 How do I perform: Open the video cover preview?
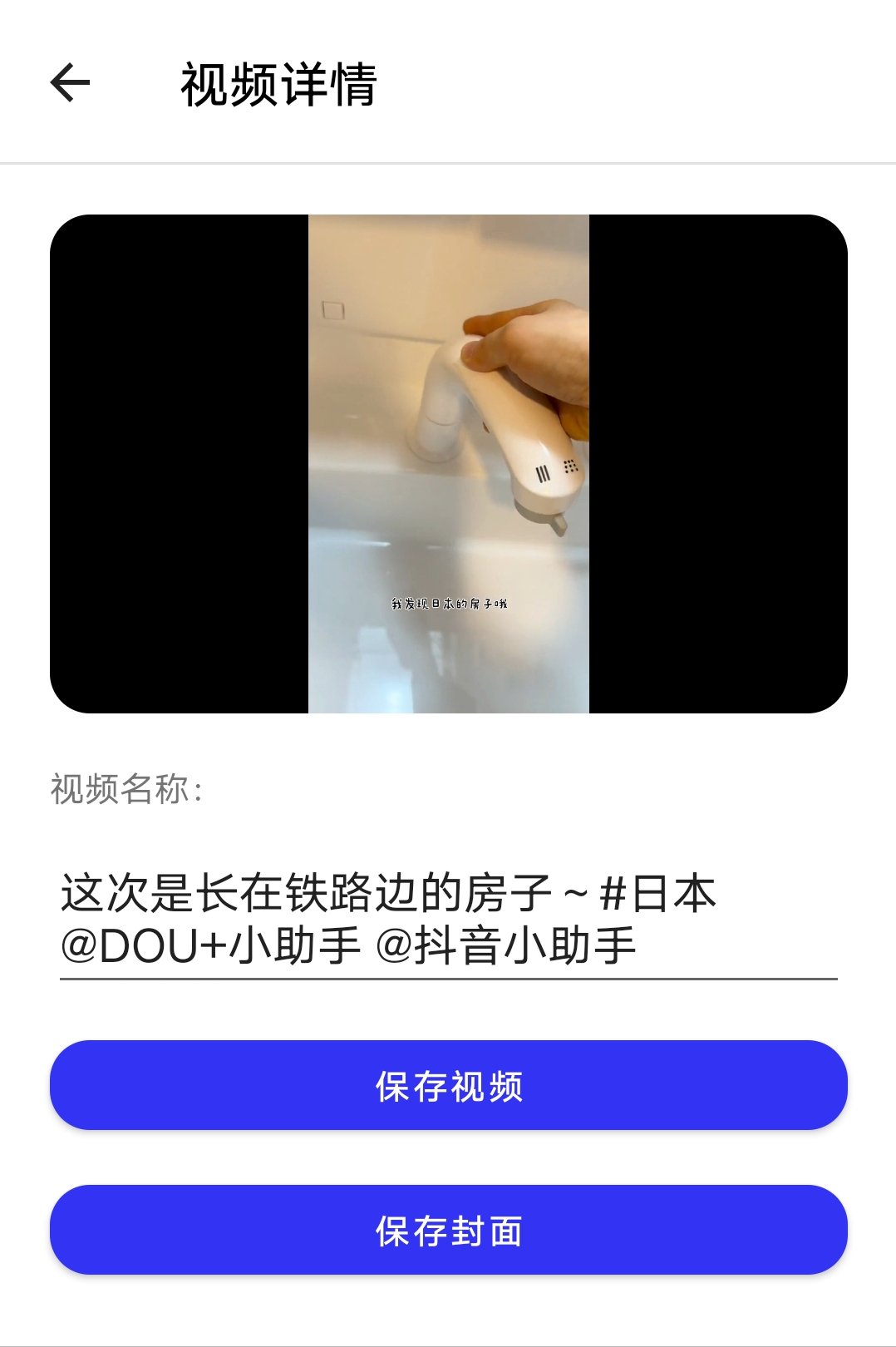click(448, 463)
